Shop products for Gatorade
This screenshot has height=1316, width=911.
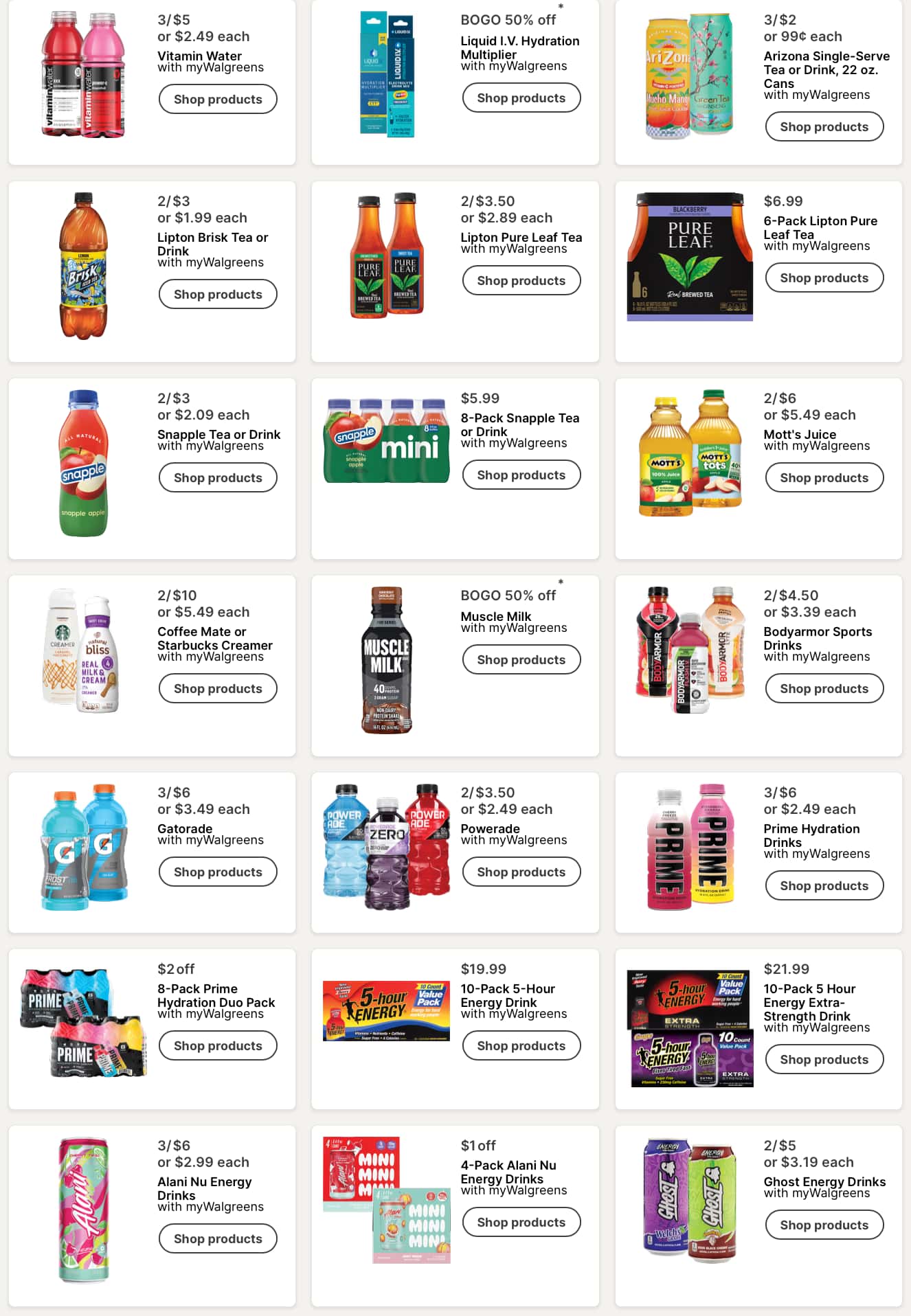coord(218,872)
